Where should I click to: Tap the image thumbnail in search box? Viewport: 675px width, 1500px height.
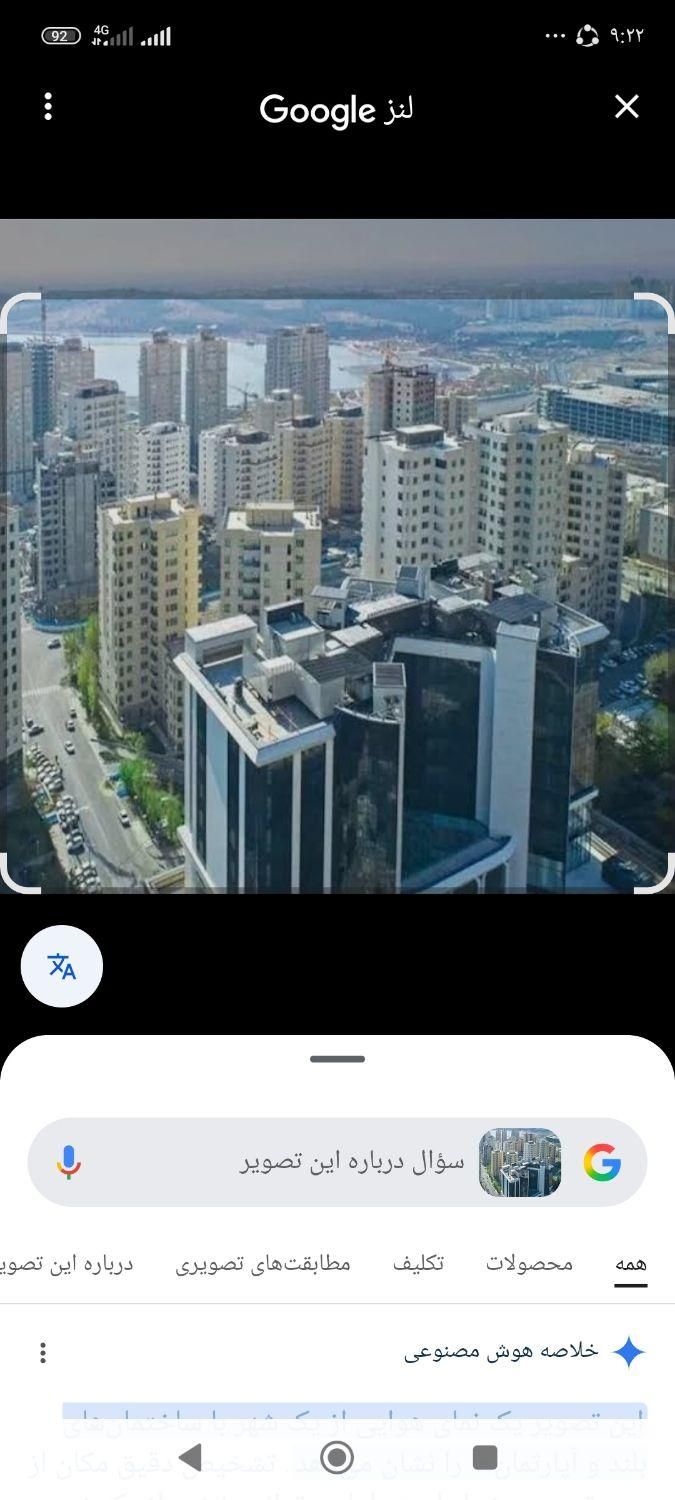(519, 1162)
